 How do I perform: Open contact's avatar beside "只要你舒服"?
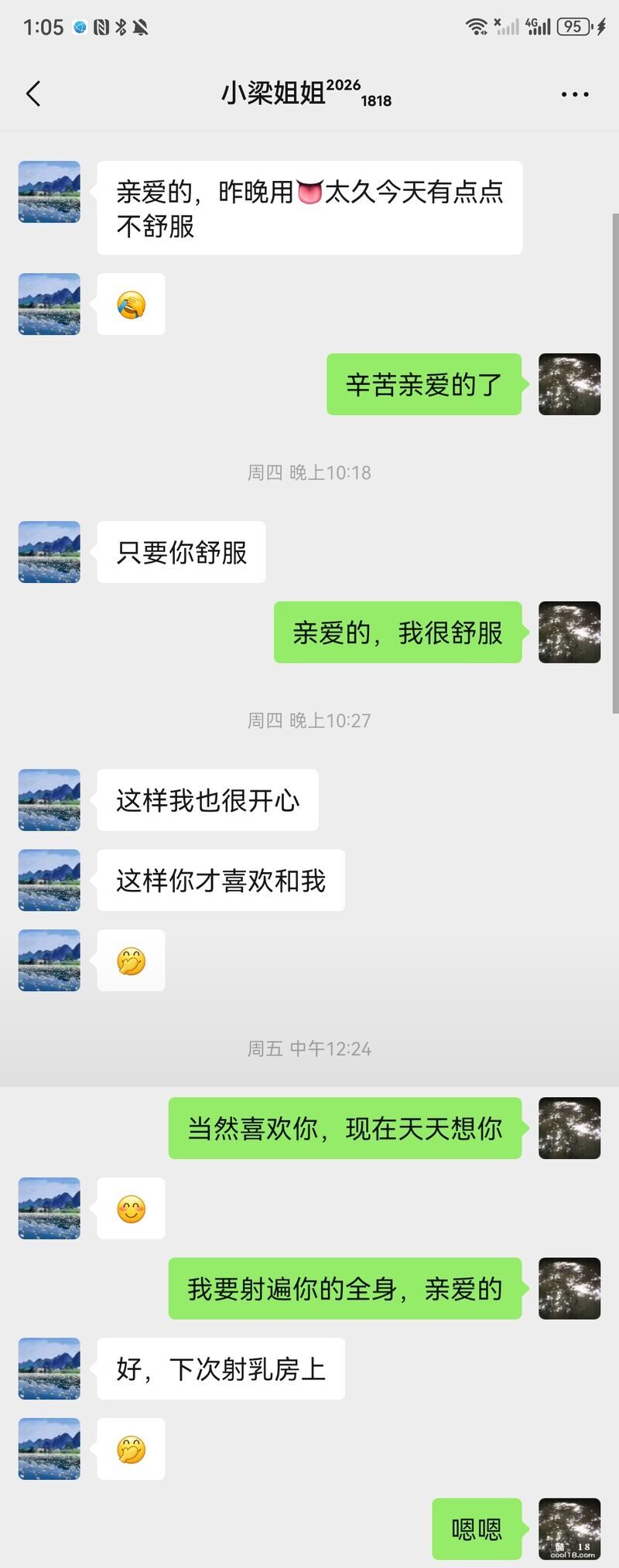click(x=50, y=552)
